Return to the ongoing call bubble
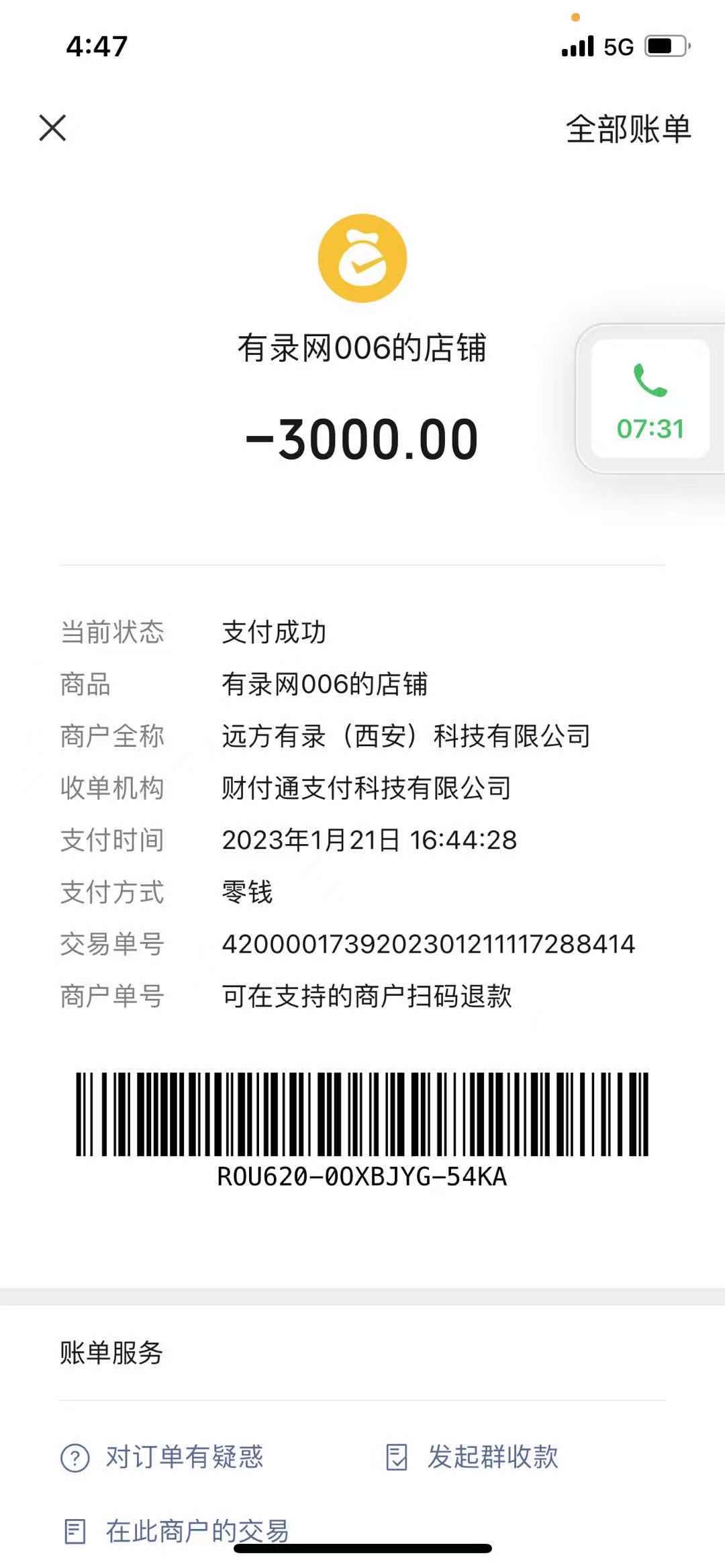725x1568 pixels. [650, 400]
